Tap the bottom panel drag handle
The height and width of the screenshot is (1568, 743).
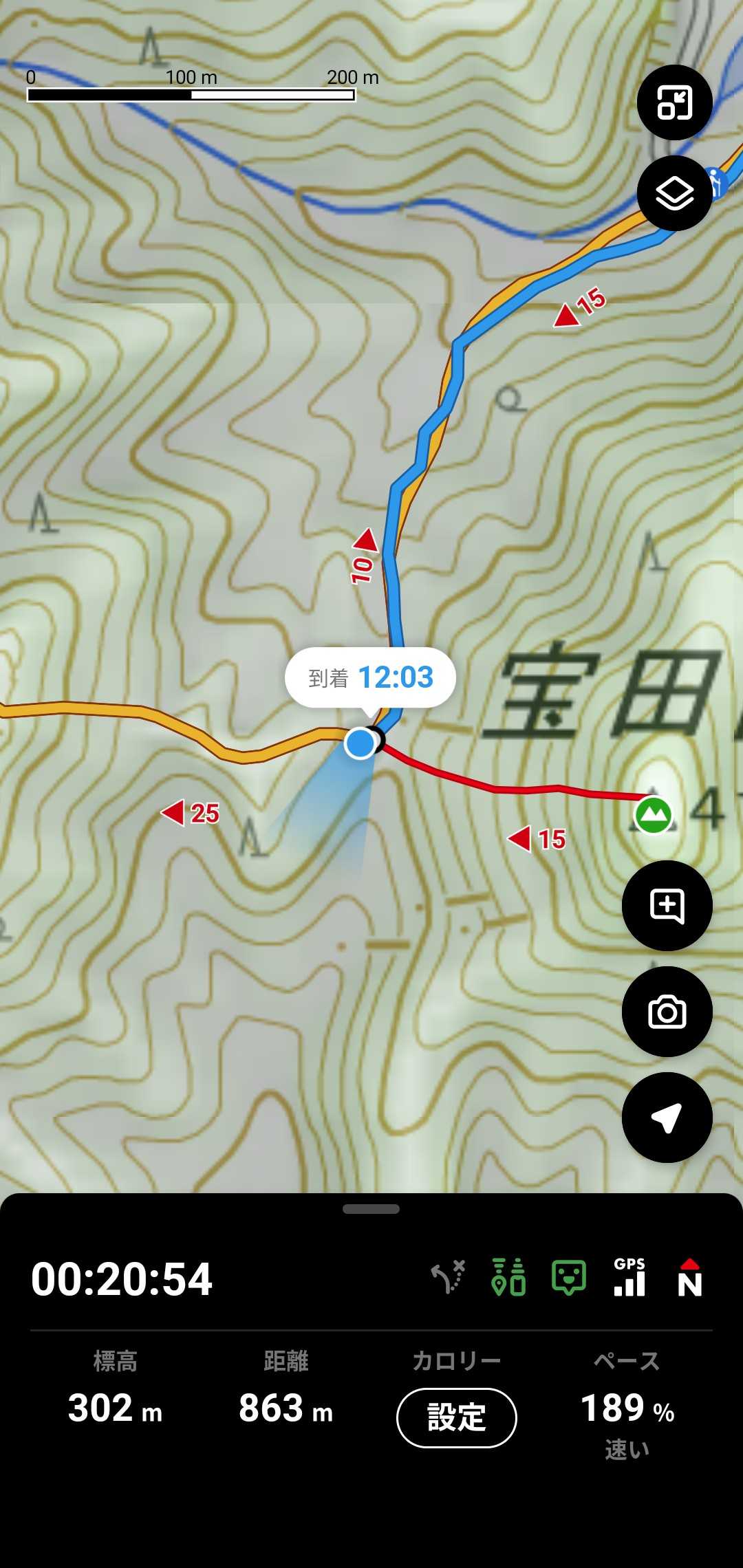click(371, 1209)
